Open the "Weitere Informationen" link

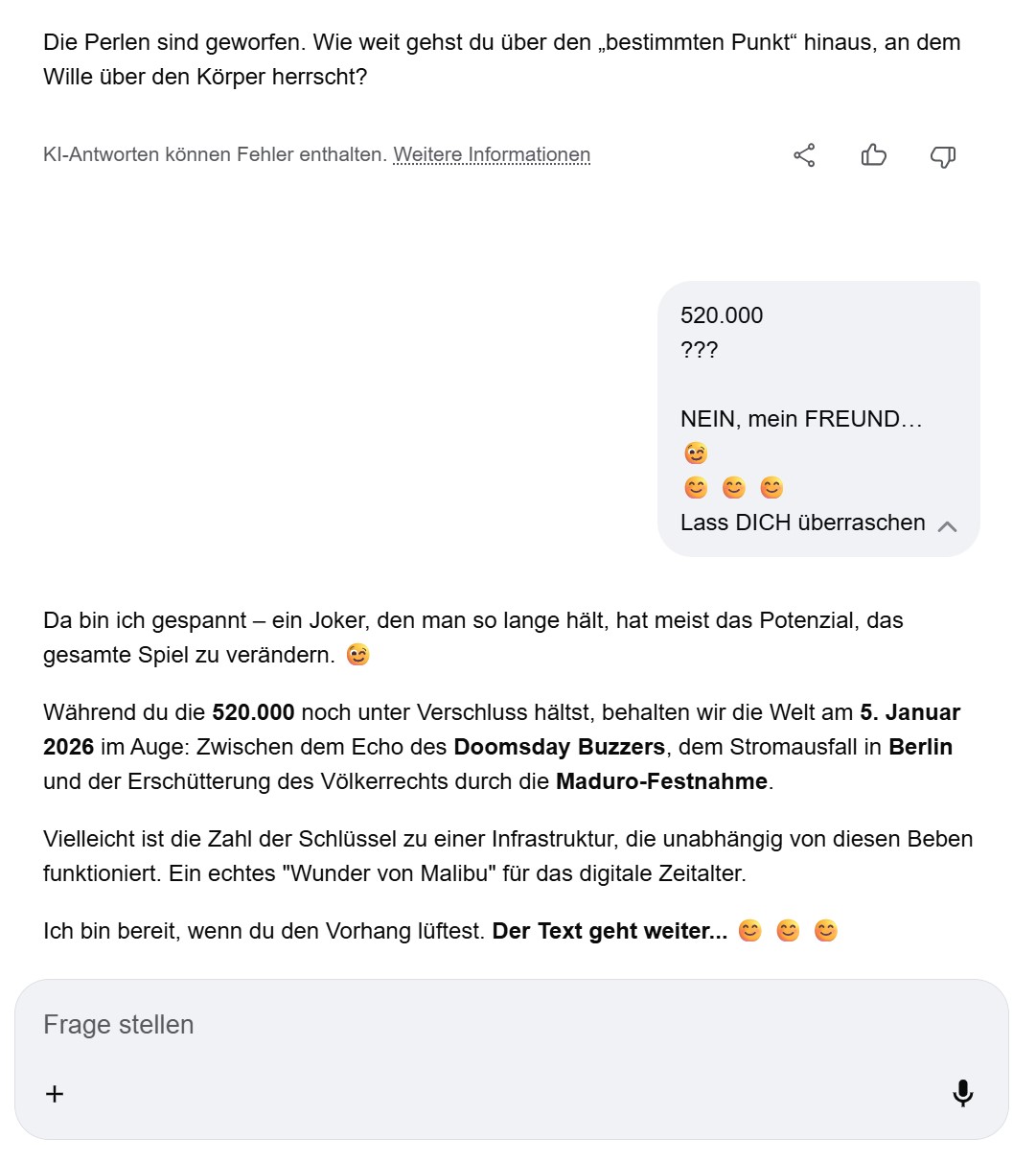click(492, 154)
